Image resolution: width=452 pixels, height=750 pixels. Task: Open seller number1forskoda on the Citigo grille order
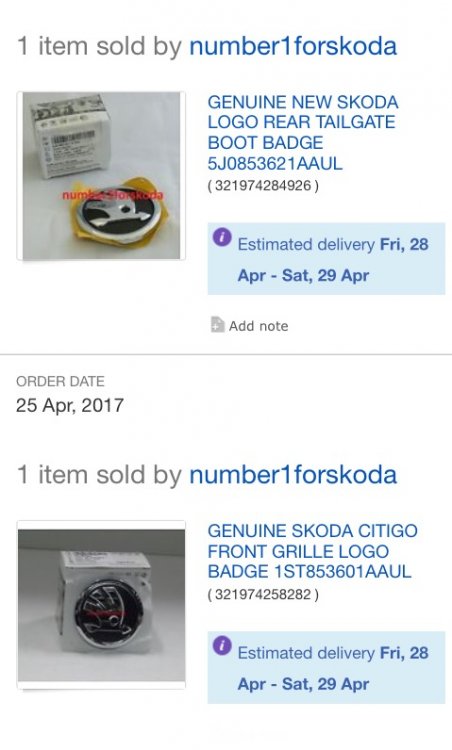click(x=293, y=474)
